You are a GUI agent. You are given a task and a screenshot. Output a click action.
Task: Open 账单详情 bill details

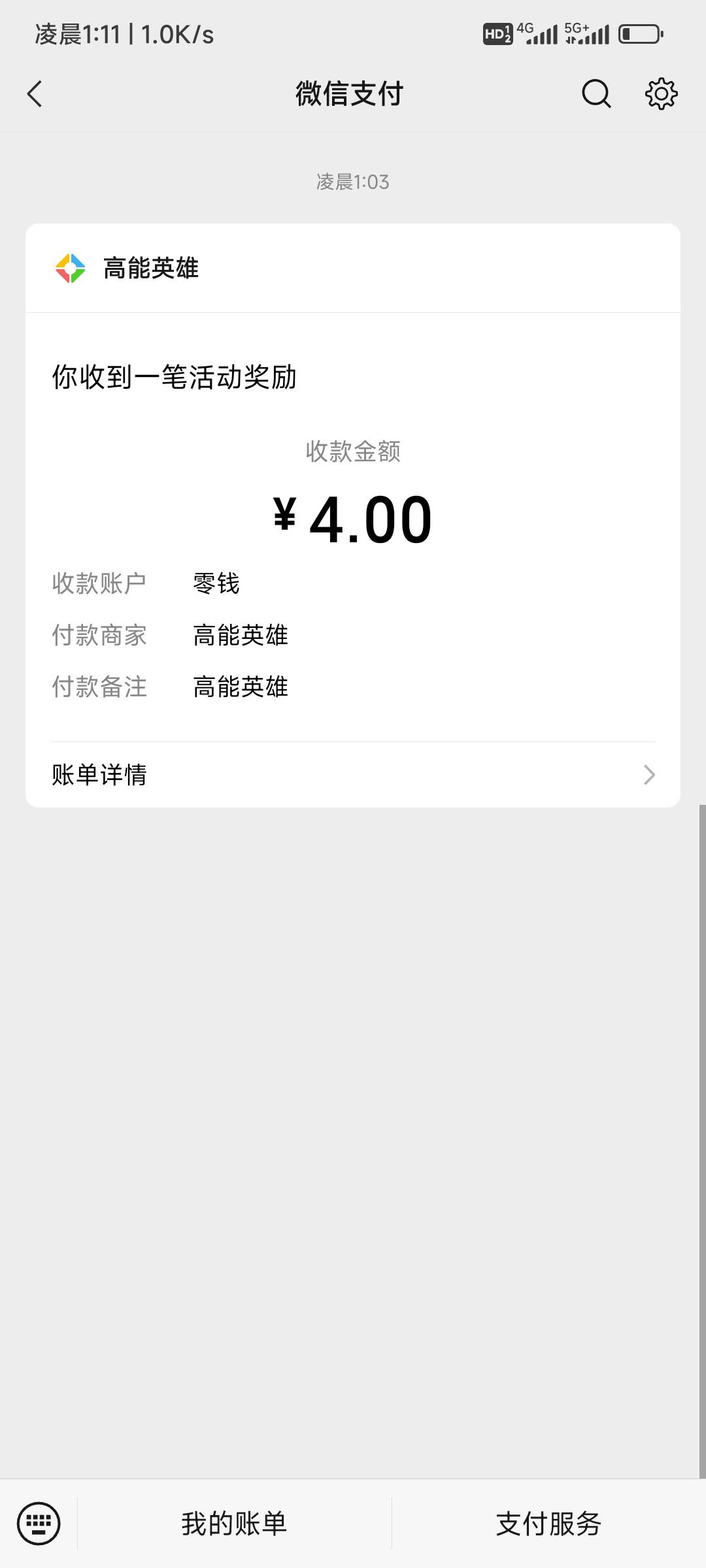pos(353,775)
